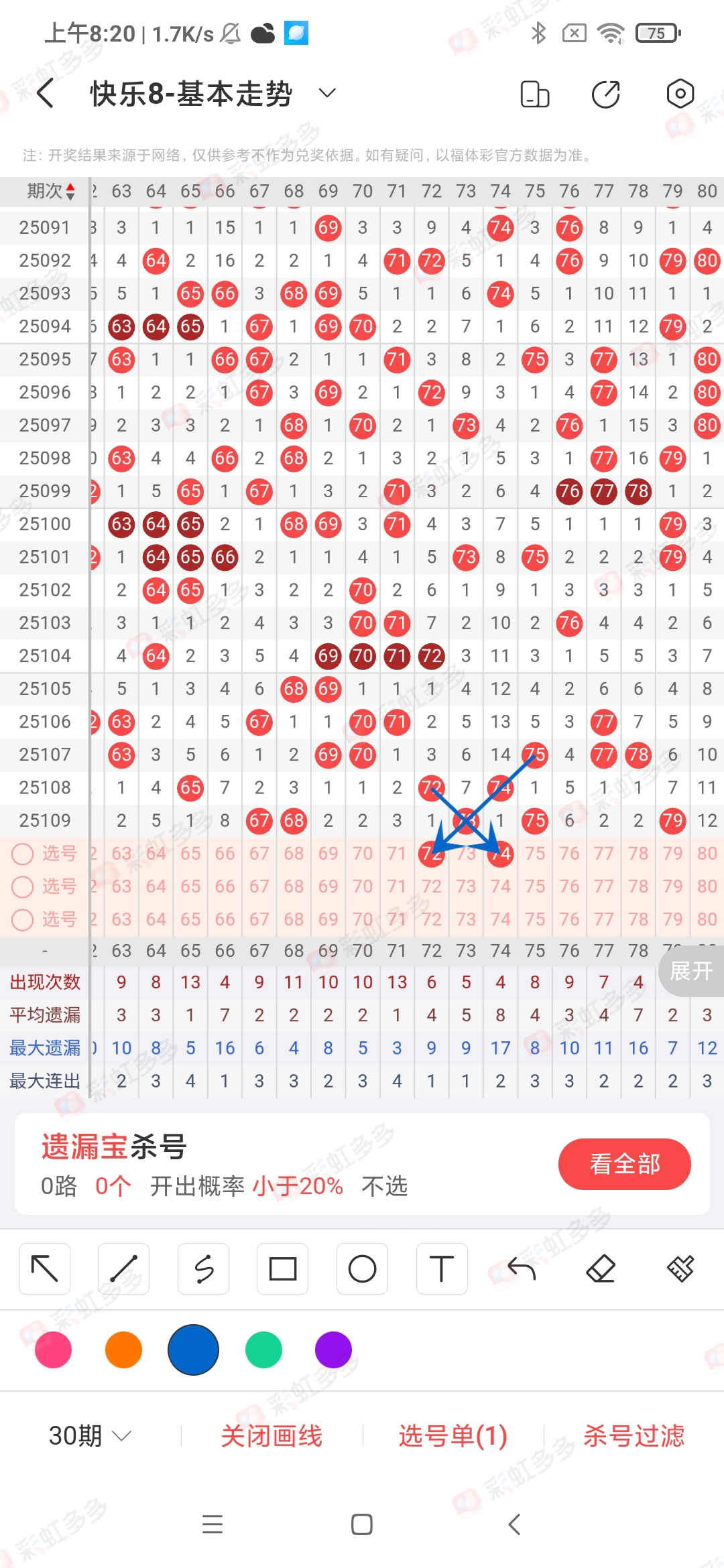Select the straight line drawing tool
724x1568 pixels.
123,1268
